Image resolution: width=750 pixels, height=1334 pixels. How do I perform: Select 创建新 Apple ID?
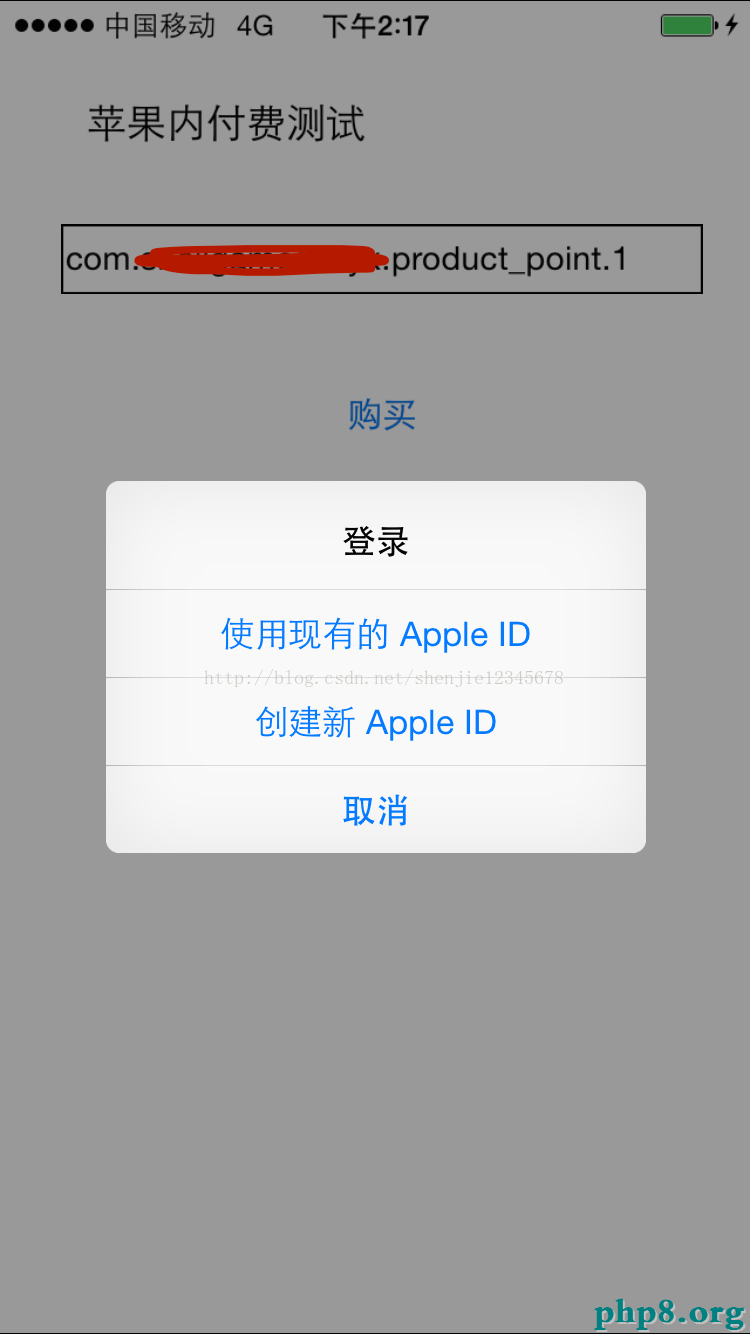point(375,722)
